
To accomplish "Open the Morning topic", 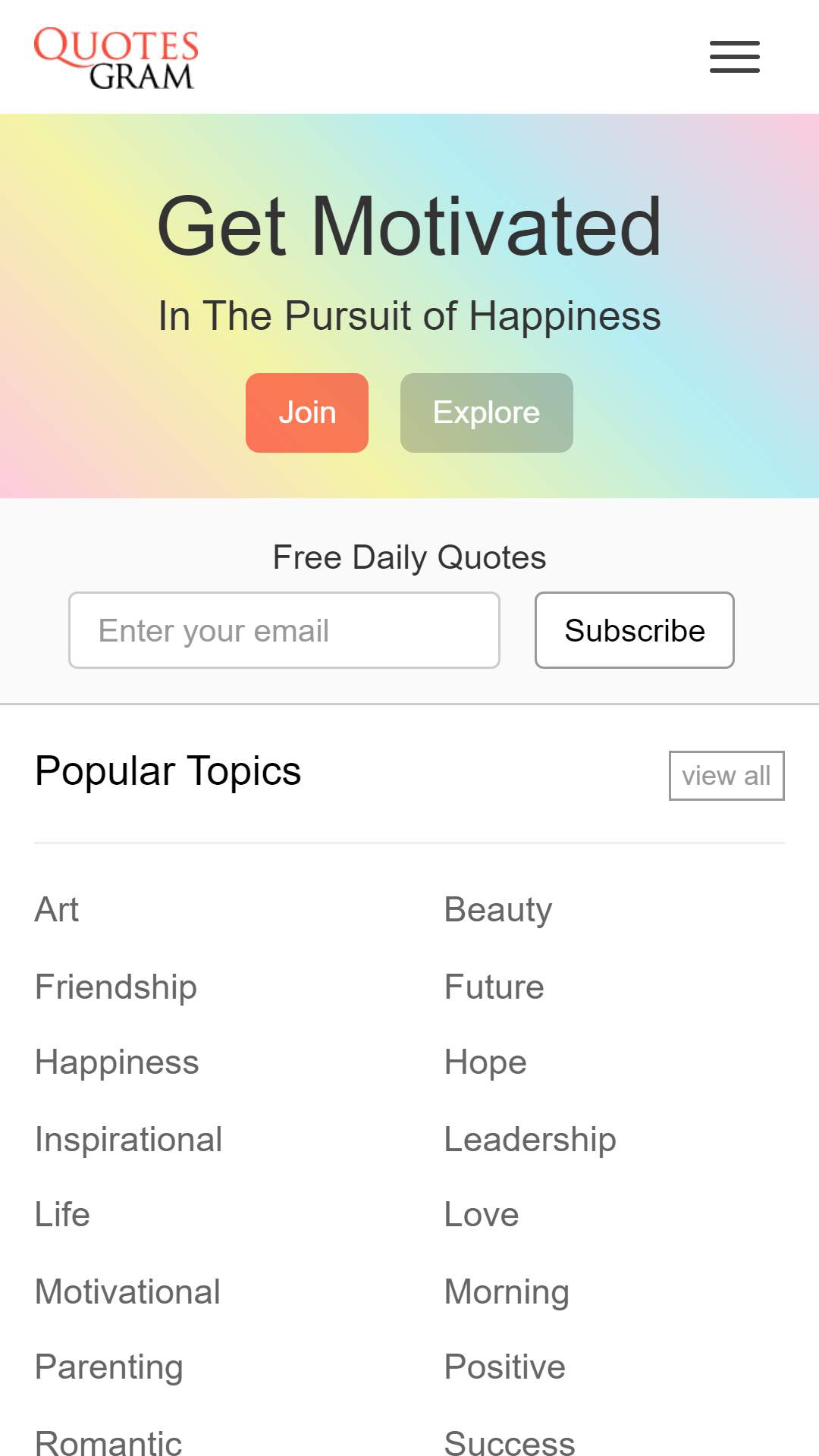I will coord(507,1292).
